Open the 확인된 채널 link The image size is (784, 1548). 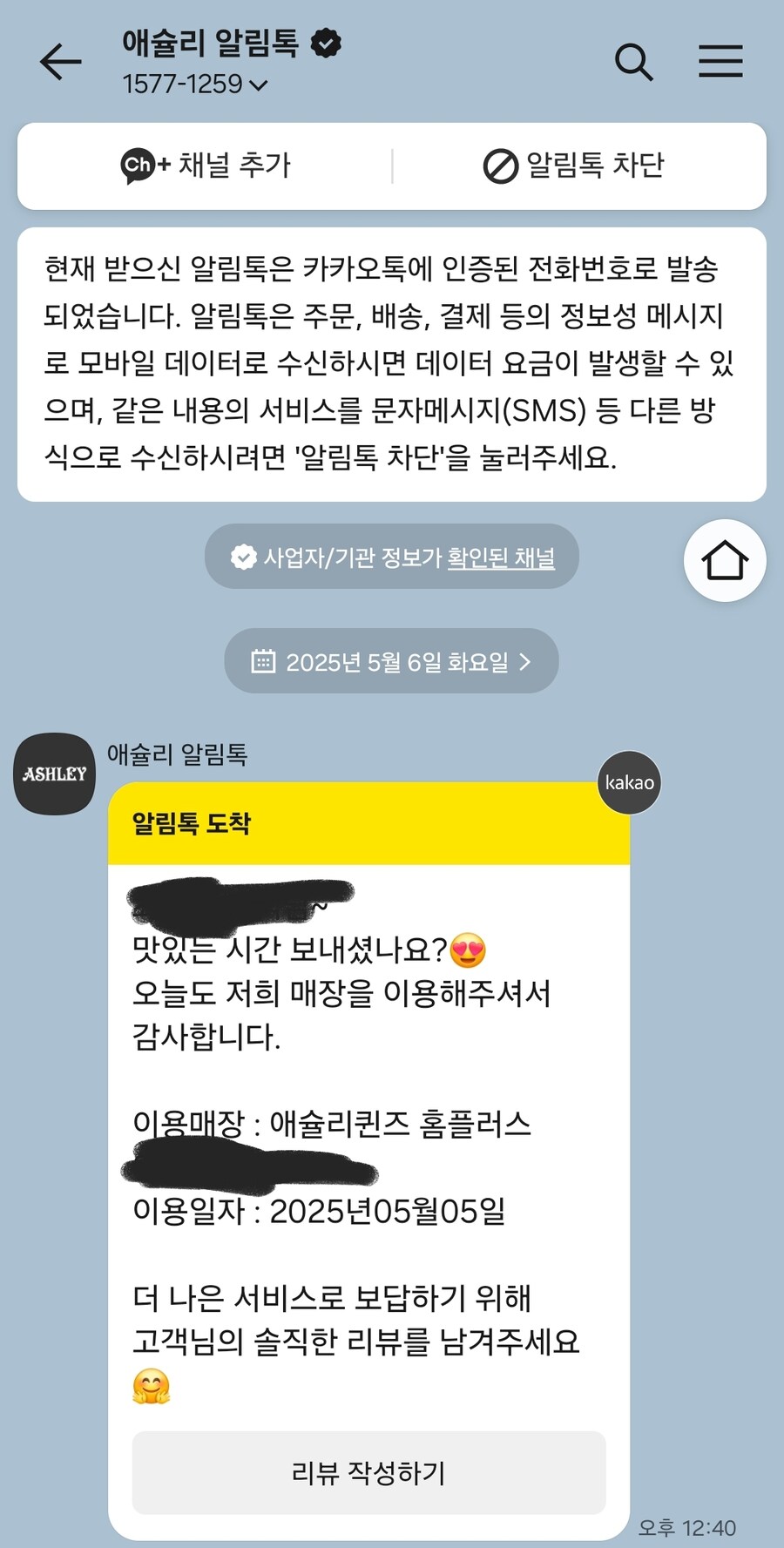coord(501,558)
